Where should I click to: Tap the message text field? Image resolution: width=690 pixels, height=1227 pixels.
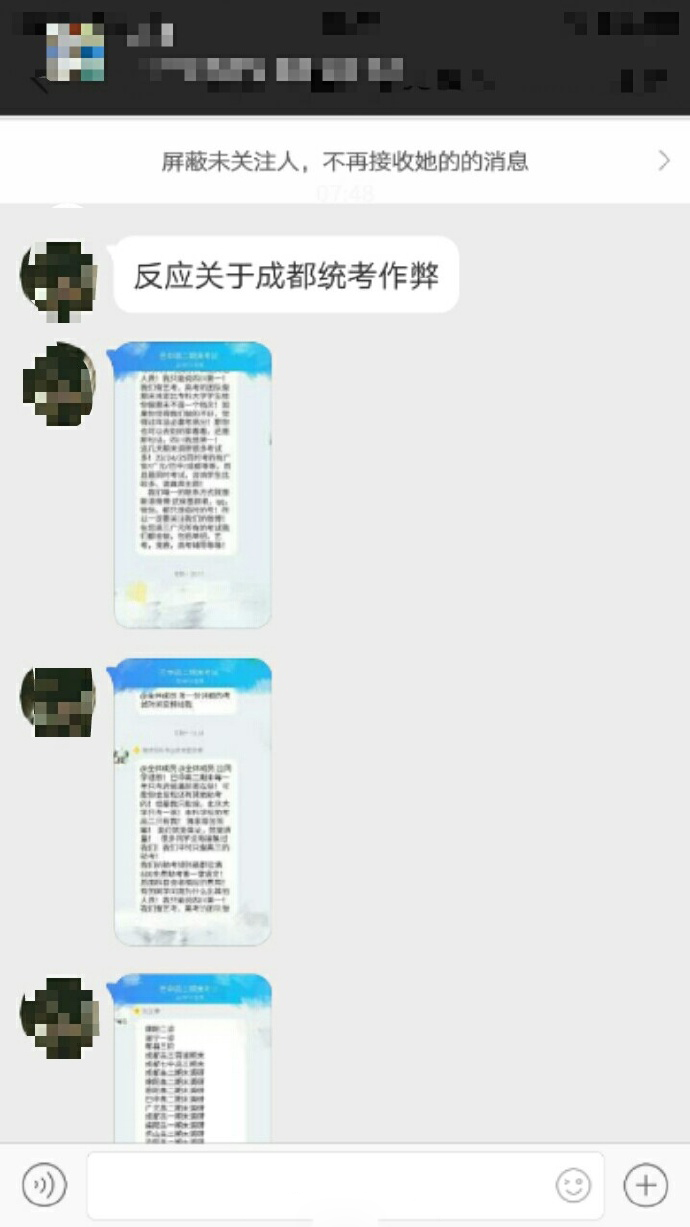[x=320, y=1186]
